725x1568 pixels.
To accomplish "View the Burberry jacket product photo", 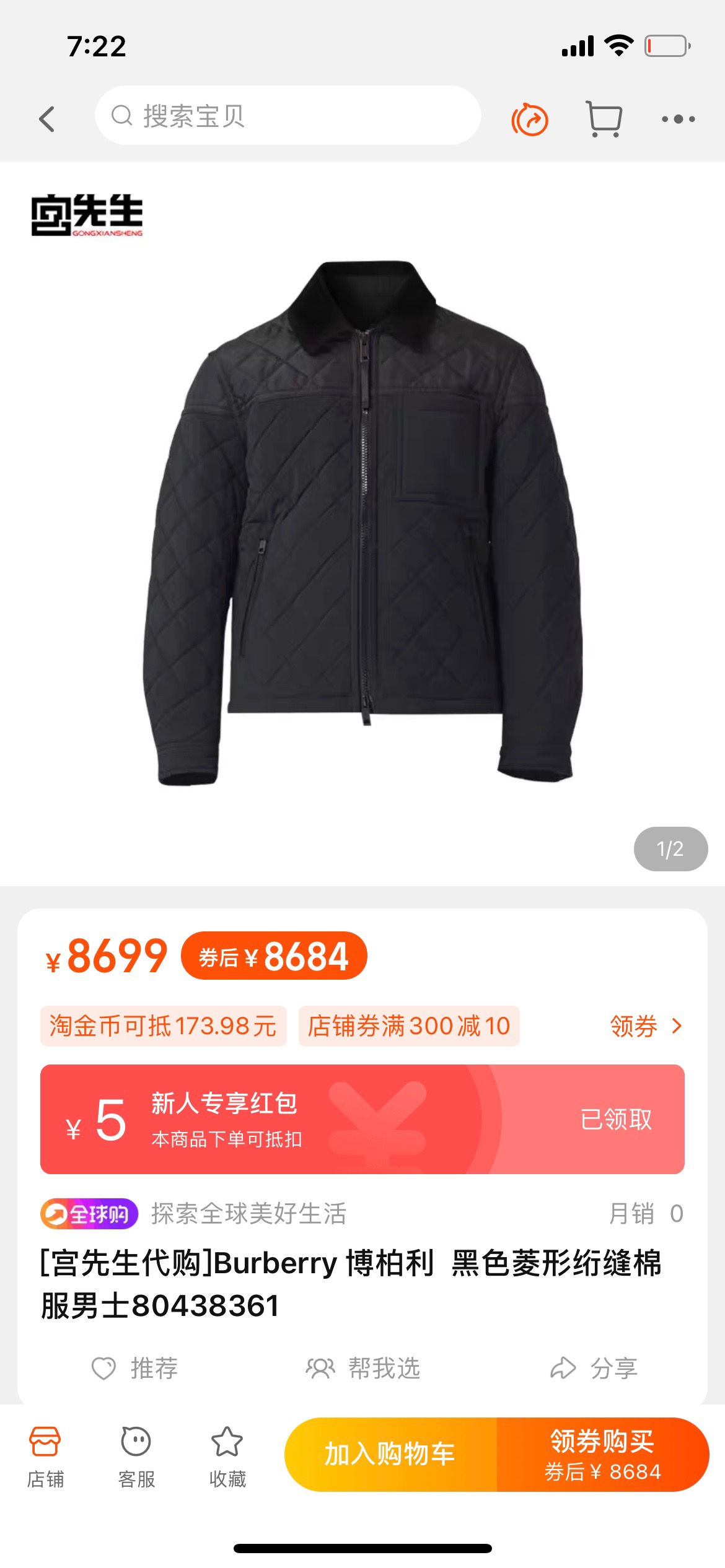I will click(x=362, y=523).
